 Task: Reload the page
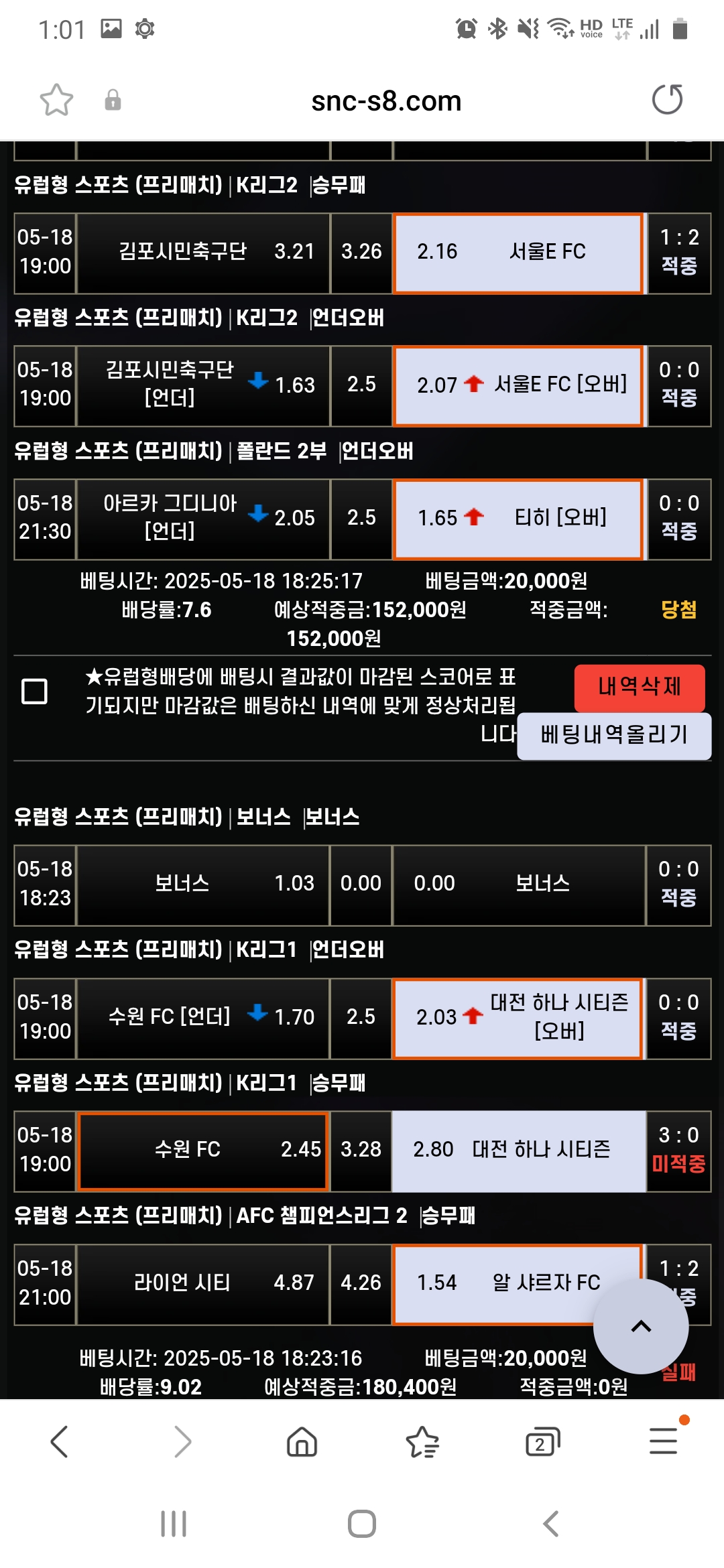(667, 100)
